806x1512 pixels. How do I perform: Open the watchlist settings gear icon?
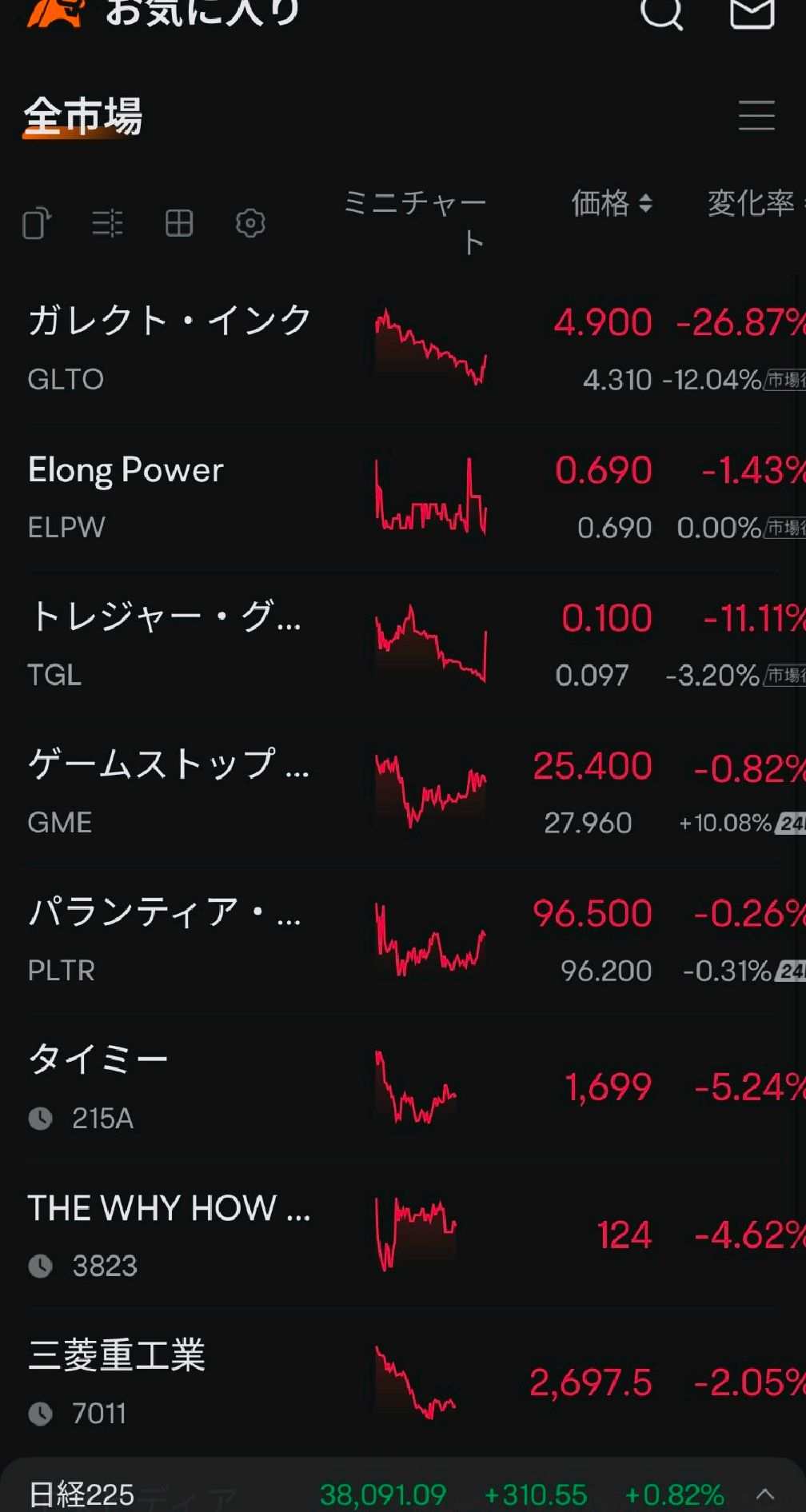click(x=250, y=223)
